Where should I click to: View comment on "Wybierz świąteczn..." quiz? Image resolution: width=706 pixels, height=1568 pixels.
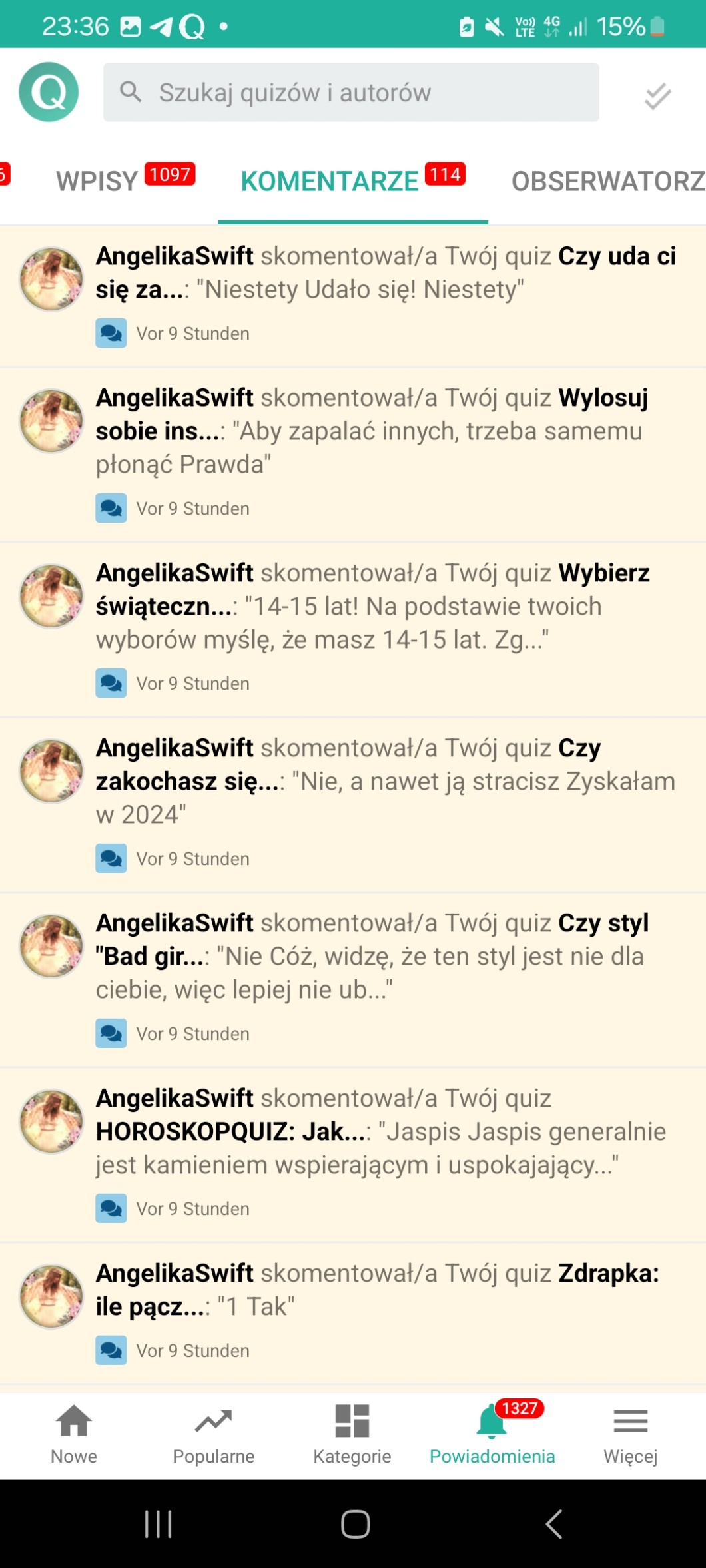point(386,606)
